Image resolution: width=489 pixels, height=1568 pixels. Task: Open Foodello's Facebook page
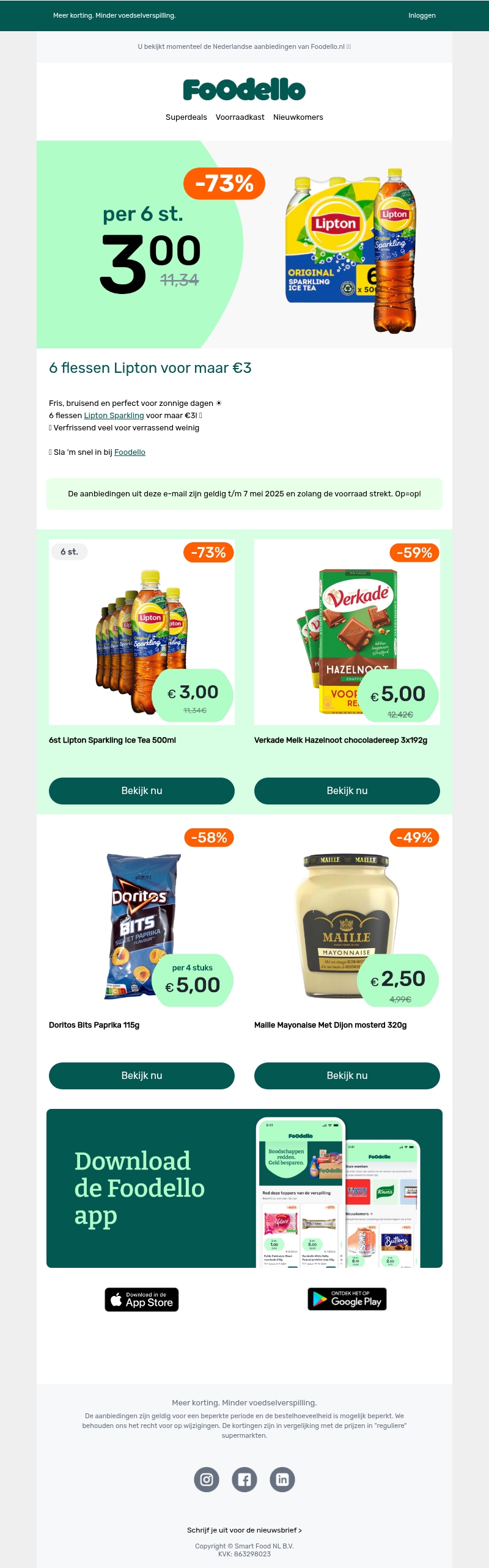244,1479
